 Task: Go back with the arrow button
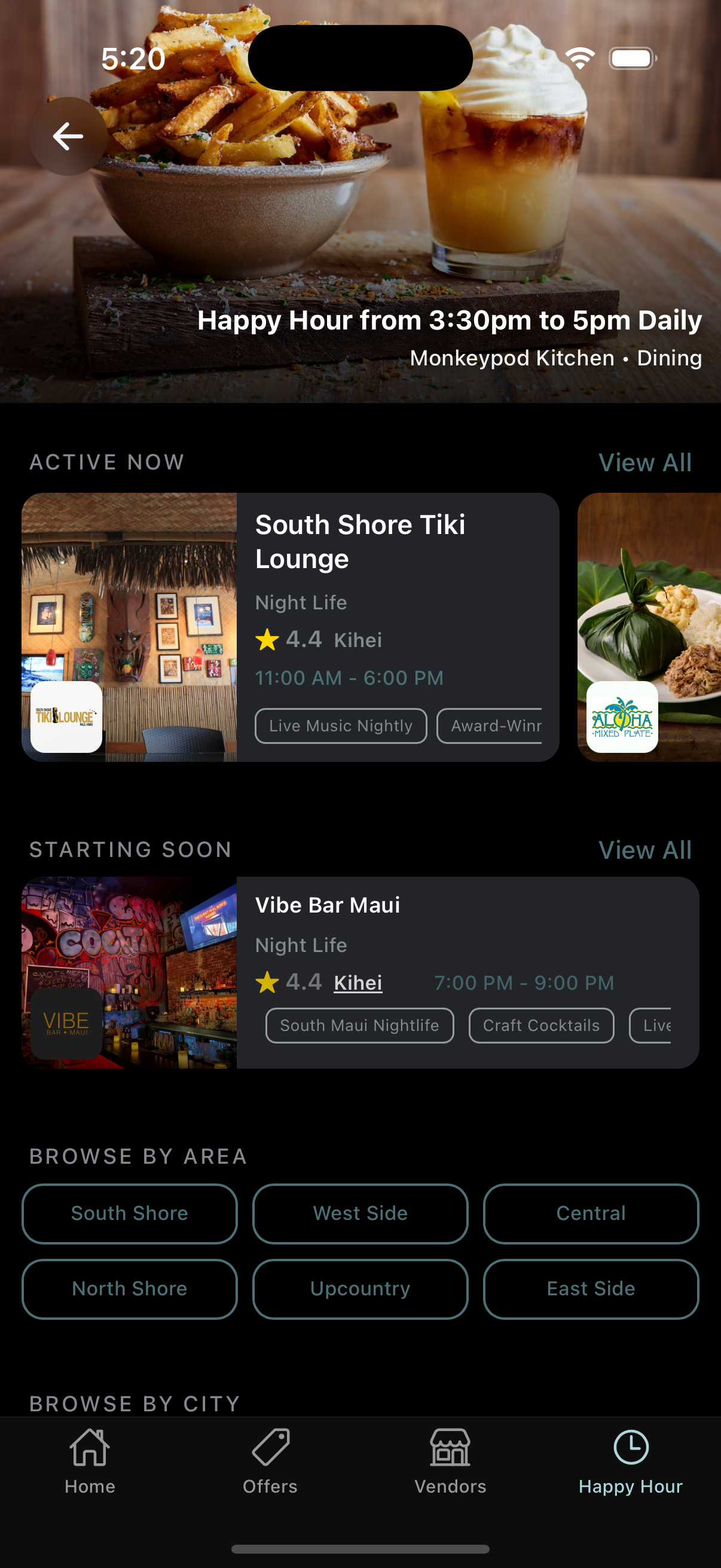click(x=68, y=136)
